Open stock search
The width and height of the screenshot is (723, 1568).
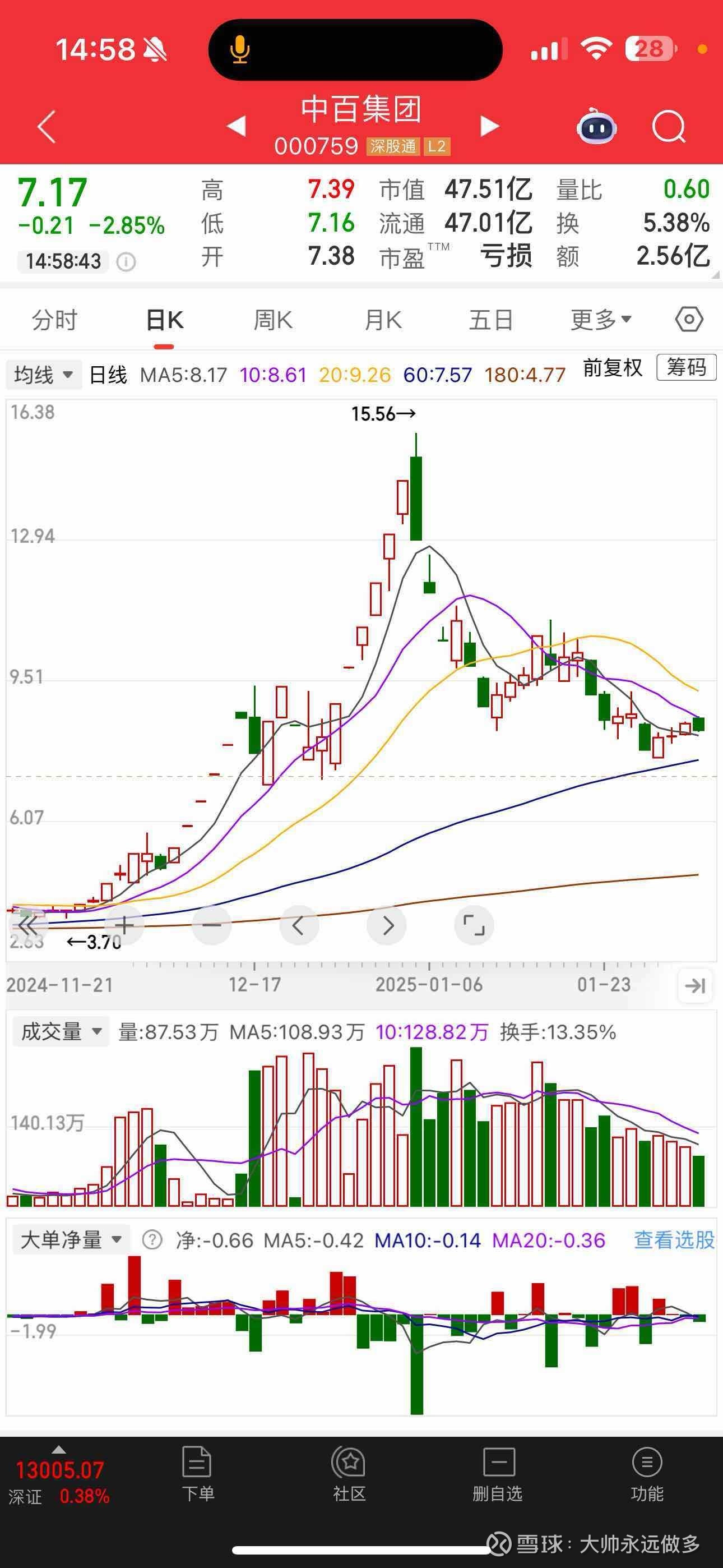coord(668,127)
